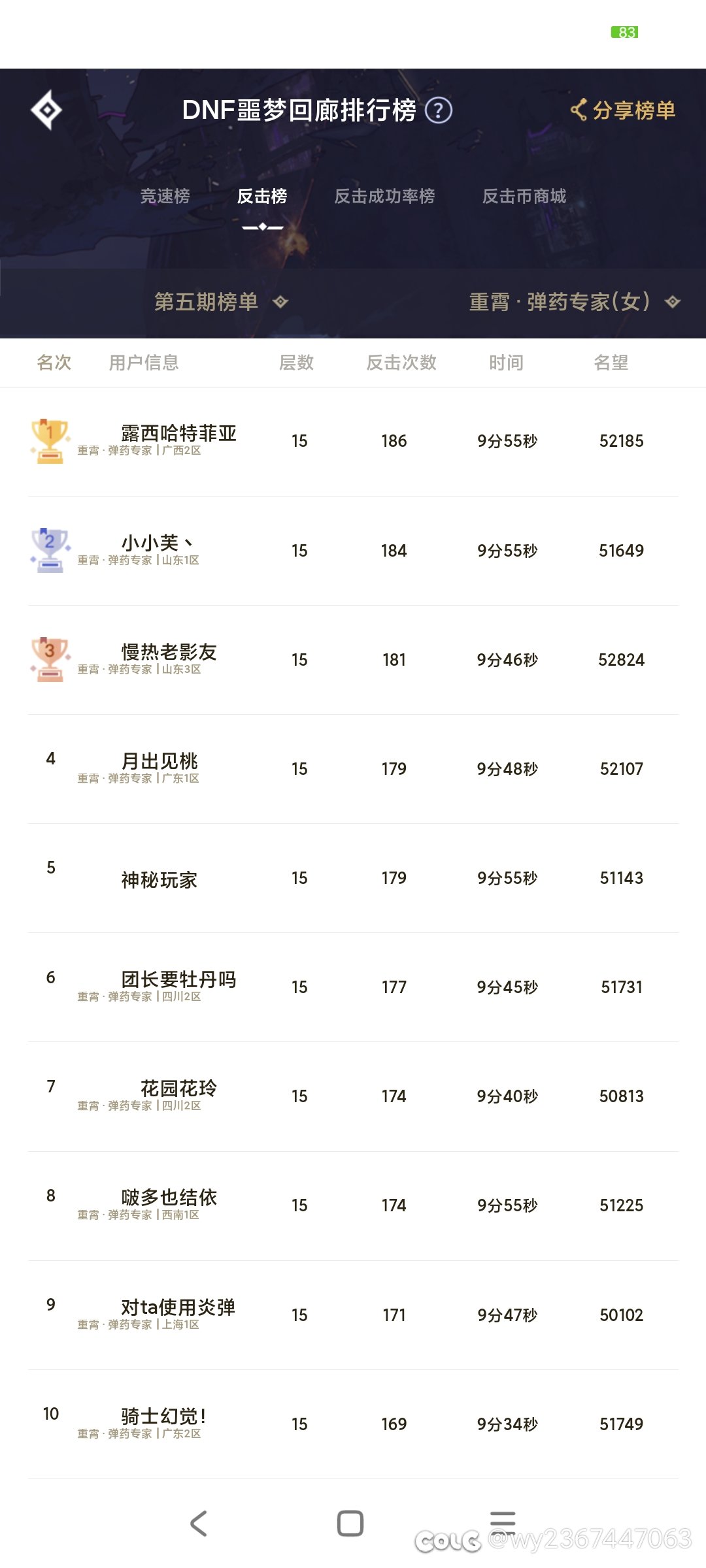Switch to the 反击成功率榜 tab

coord(386,196)
